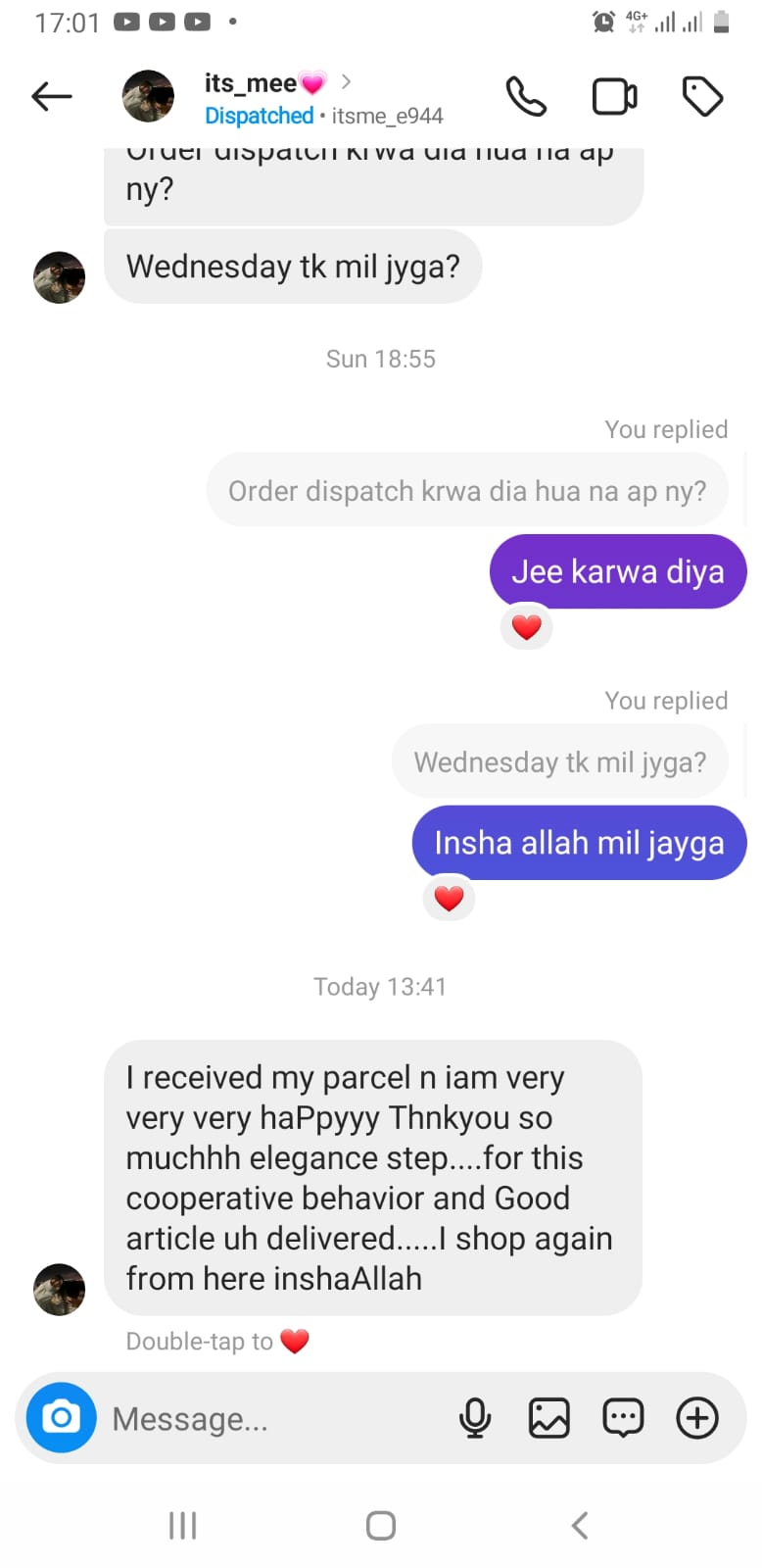Start a voice call with its_mee
762x1568 pixels.
pyautogui.click(x=526, y=96)
